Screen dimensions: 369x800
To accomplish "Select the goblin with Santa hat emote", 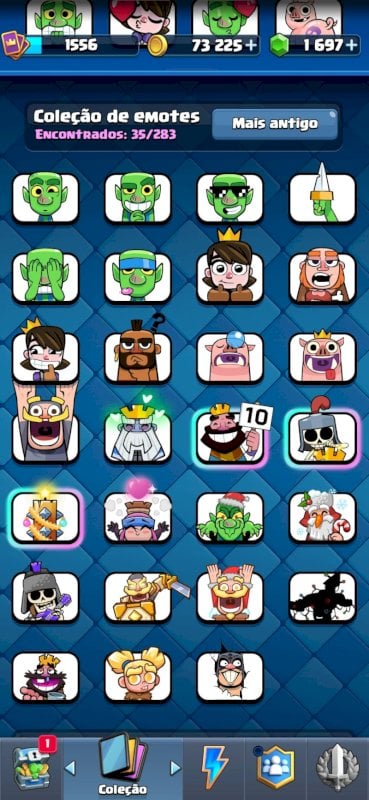I will (x=230, y=517).
